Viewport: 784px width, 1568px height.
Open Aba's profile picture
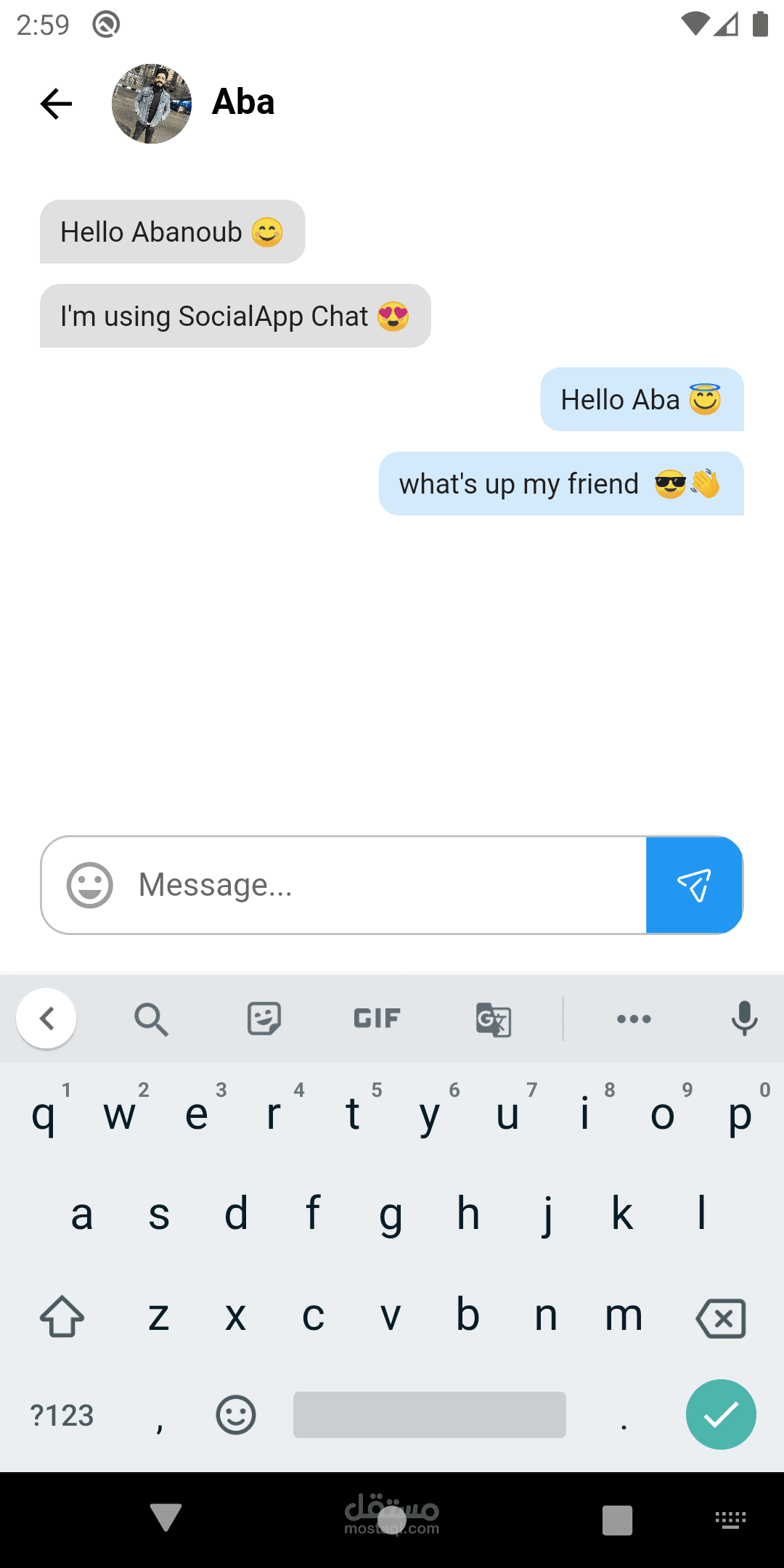point(152,104)
